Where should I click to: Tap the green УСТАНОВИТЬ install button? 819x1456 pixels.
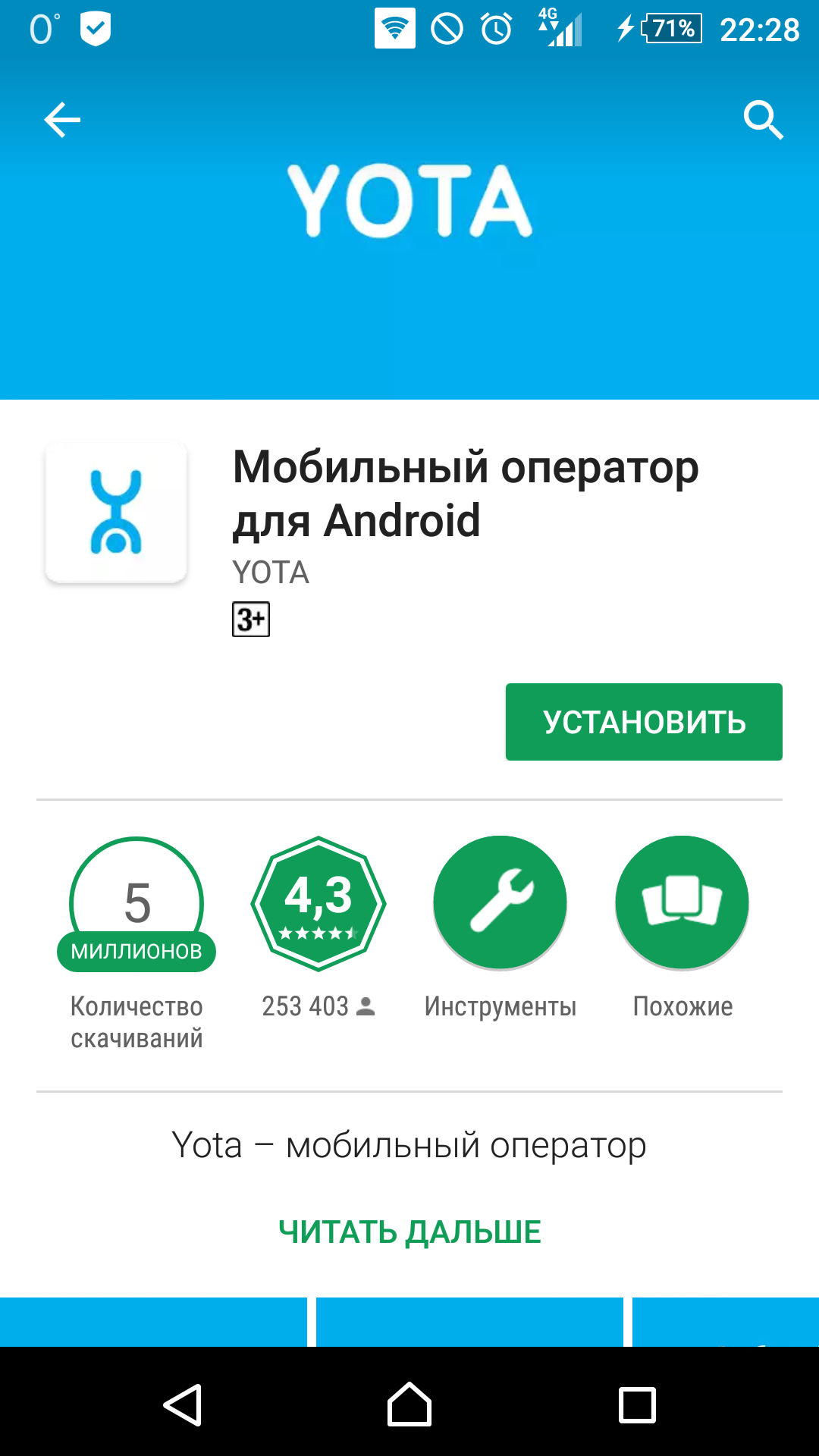[x=644, y=722]
